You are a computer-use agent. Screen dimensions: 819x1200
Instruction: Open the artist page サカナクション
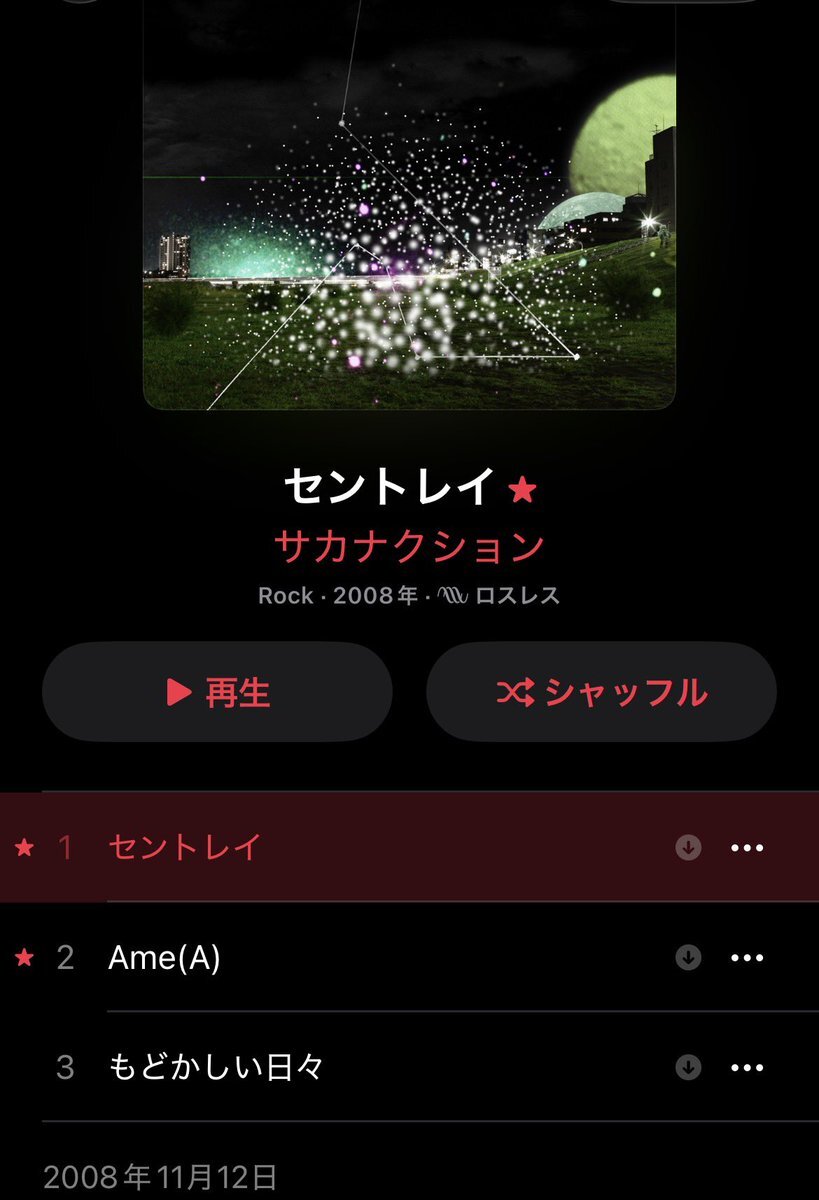409,546
